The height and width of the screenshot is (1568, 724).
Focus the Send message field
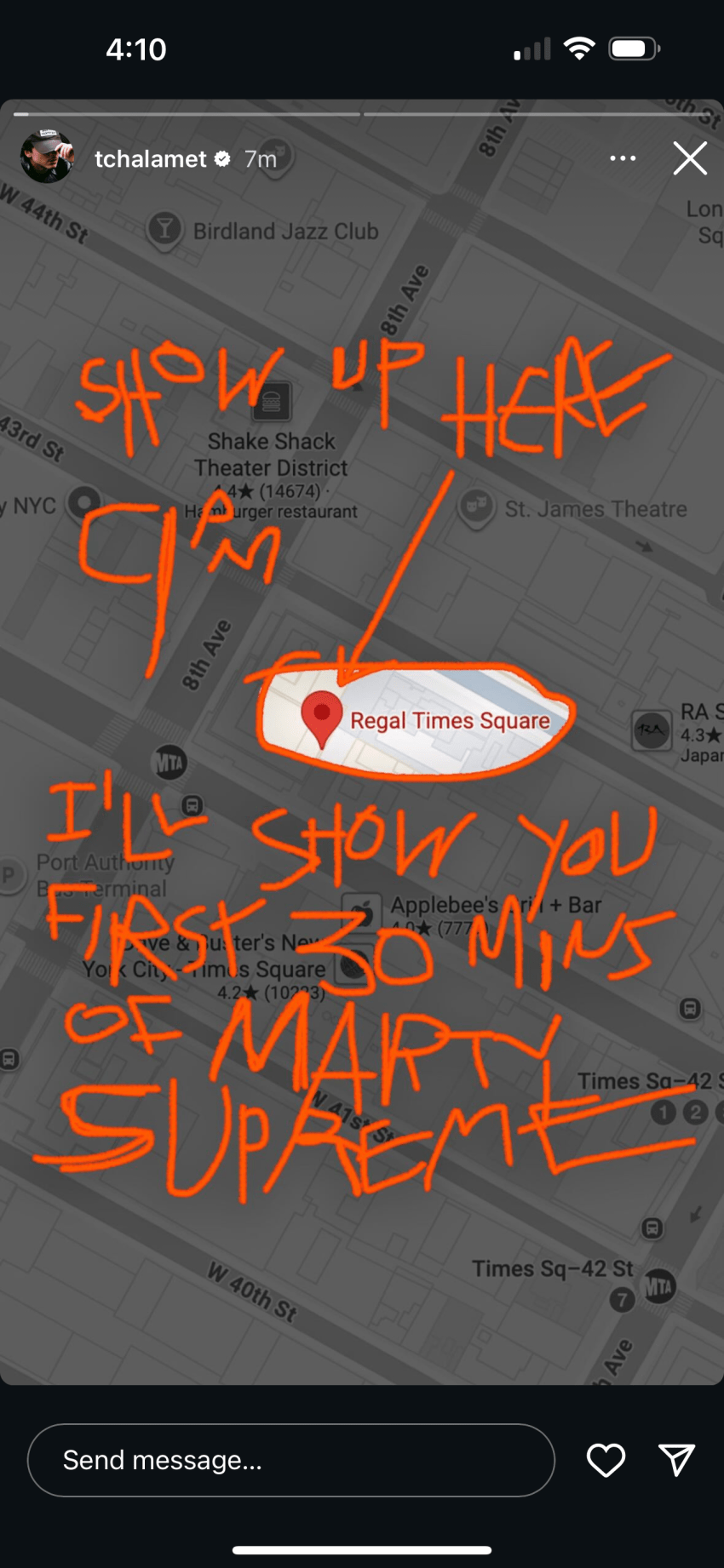pos(290,1460)
